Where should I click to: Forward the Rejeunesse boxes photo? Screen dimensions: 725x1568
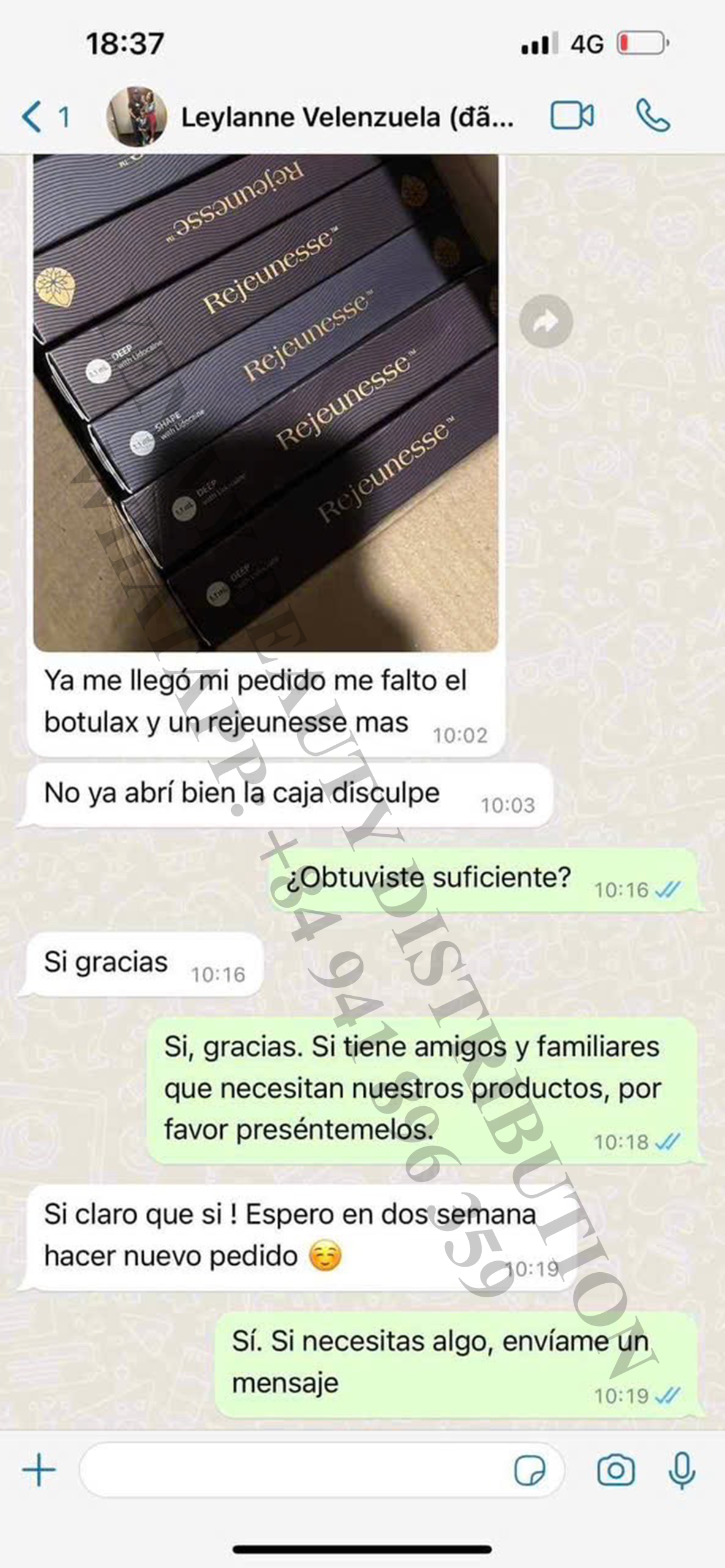(545, 321)
